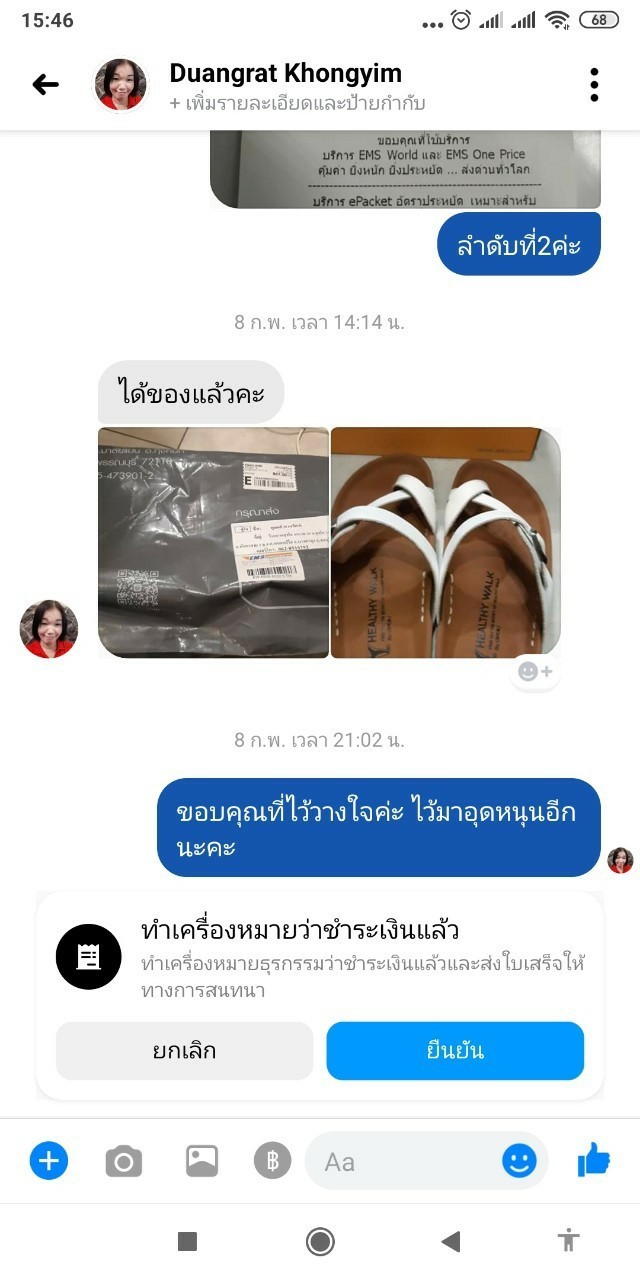The width and height of the screenshot is (640, 1280).
Task: Launch the camera from the message bar
Action: coord(124,1161)
